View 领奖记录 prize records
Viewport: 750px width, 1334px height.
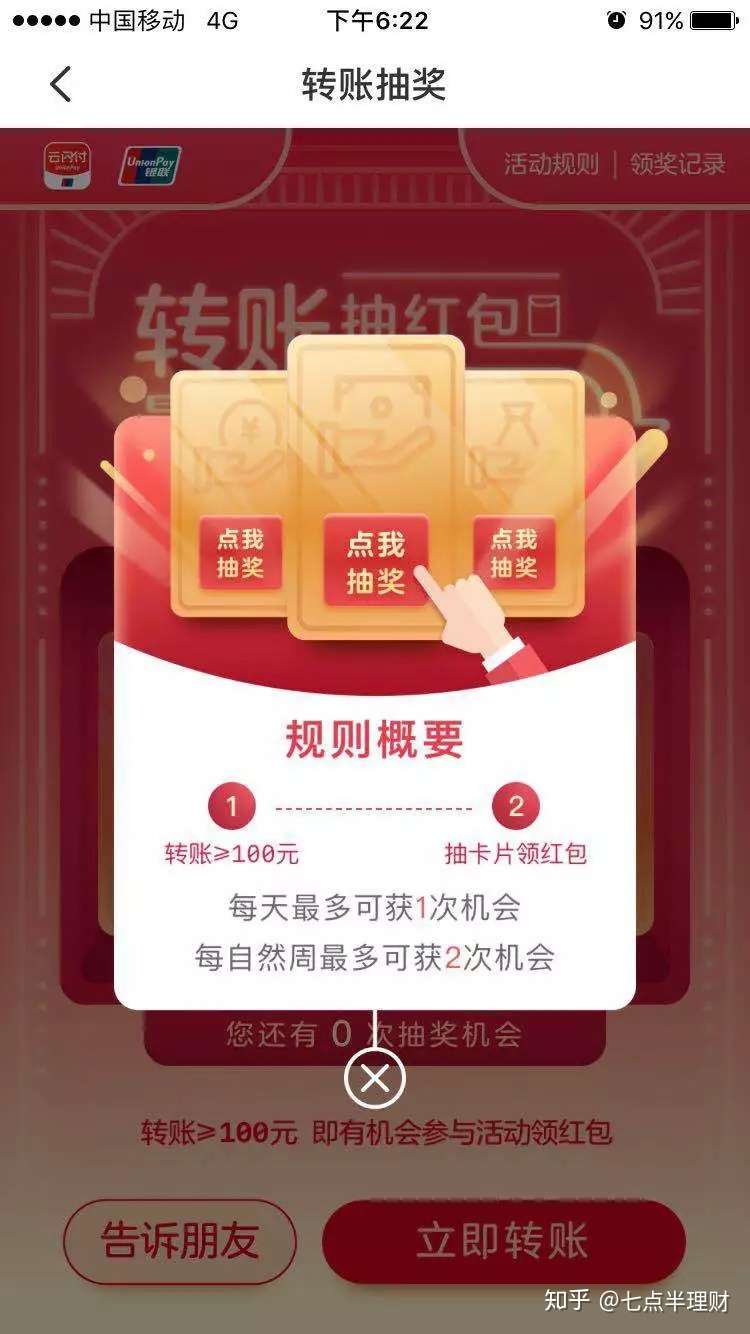coord(678,164)
